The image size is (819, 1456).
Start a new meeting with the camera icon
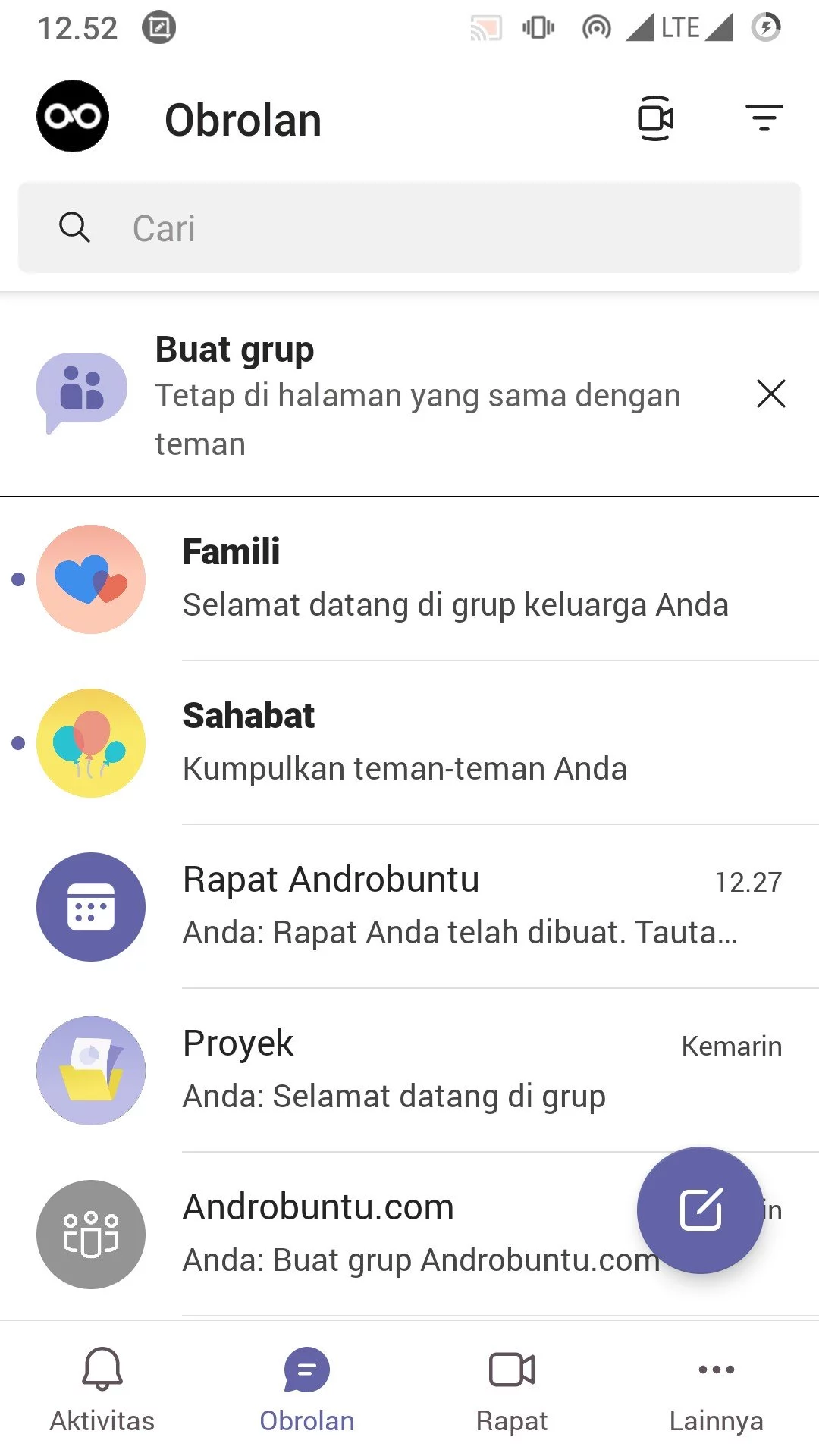click(655, 119)
